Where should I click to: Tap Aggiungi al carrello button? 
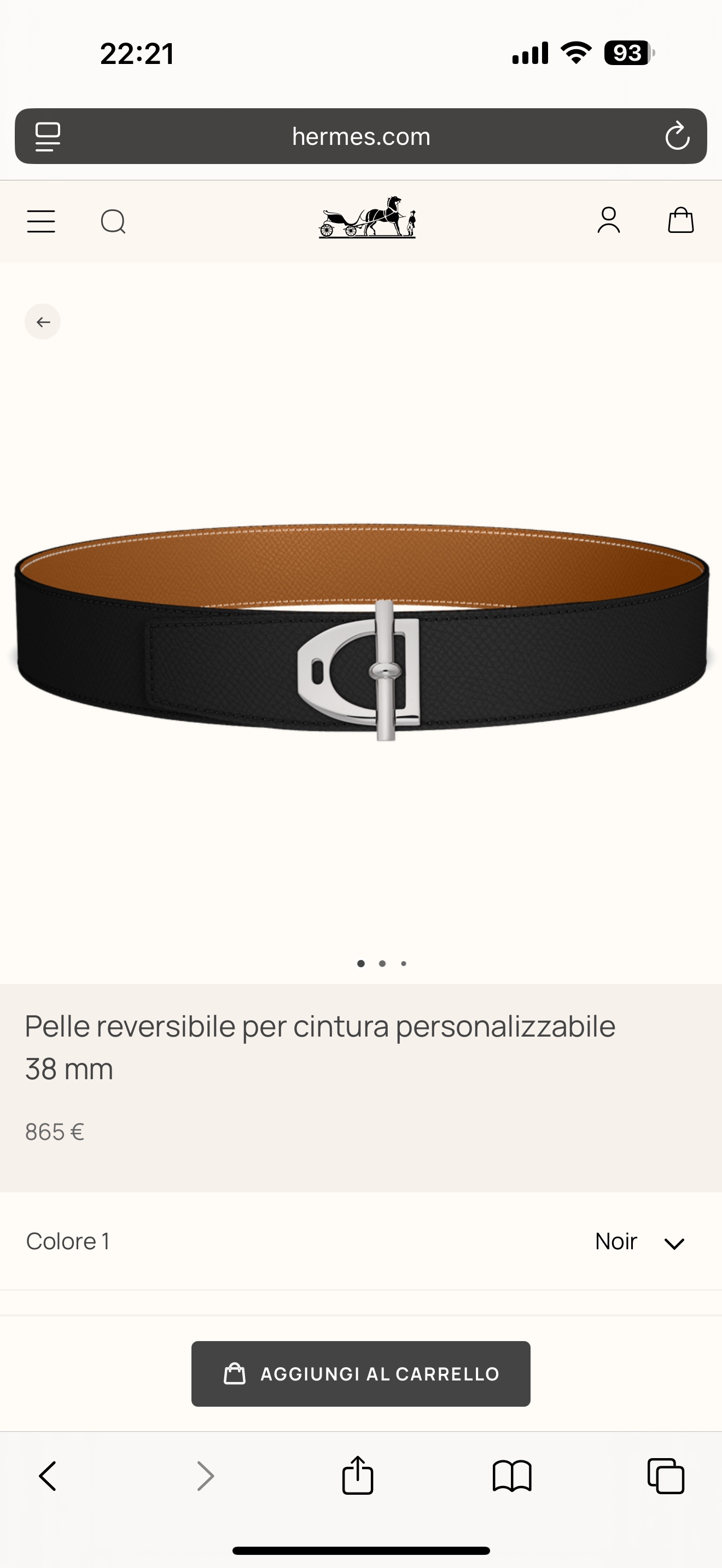(x=361, y=1374)
